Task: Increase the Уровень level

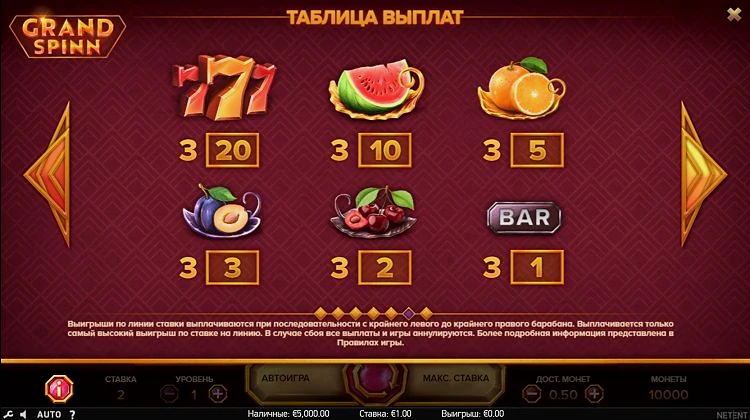Action: tap(218, 394)
